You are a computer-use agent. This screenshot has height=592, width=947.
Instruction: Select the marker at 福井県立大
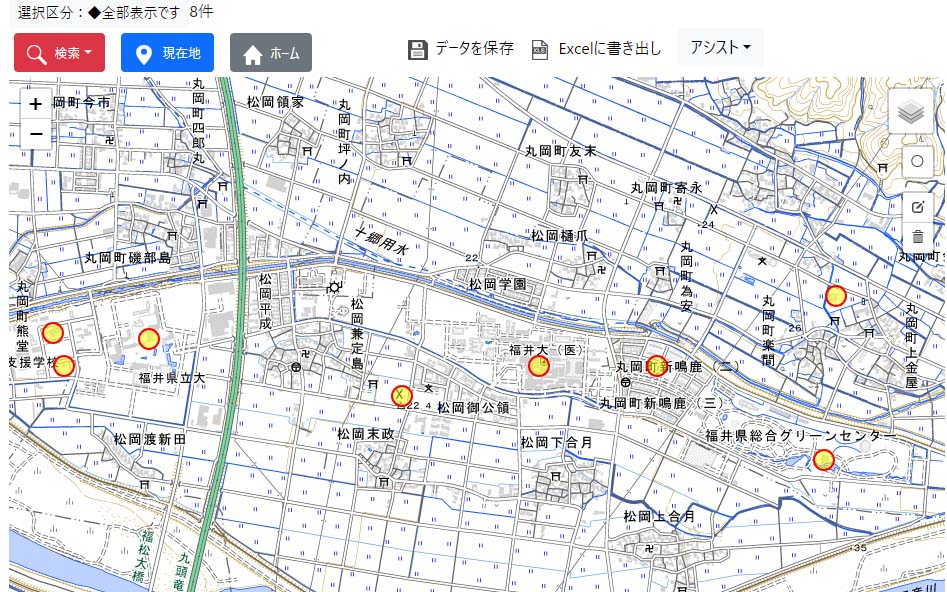click(x=149, y=339)
